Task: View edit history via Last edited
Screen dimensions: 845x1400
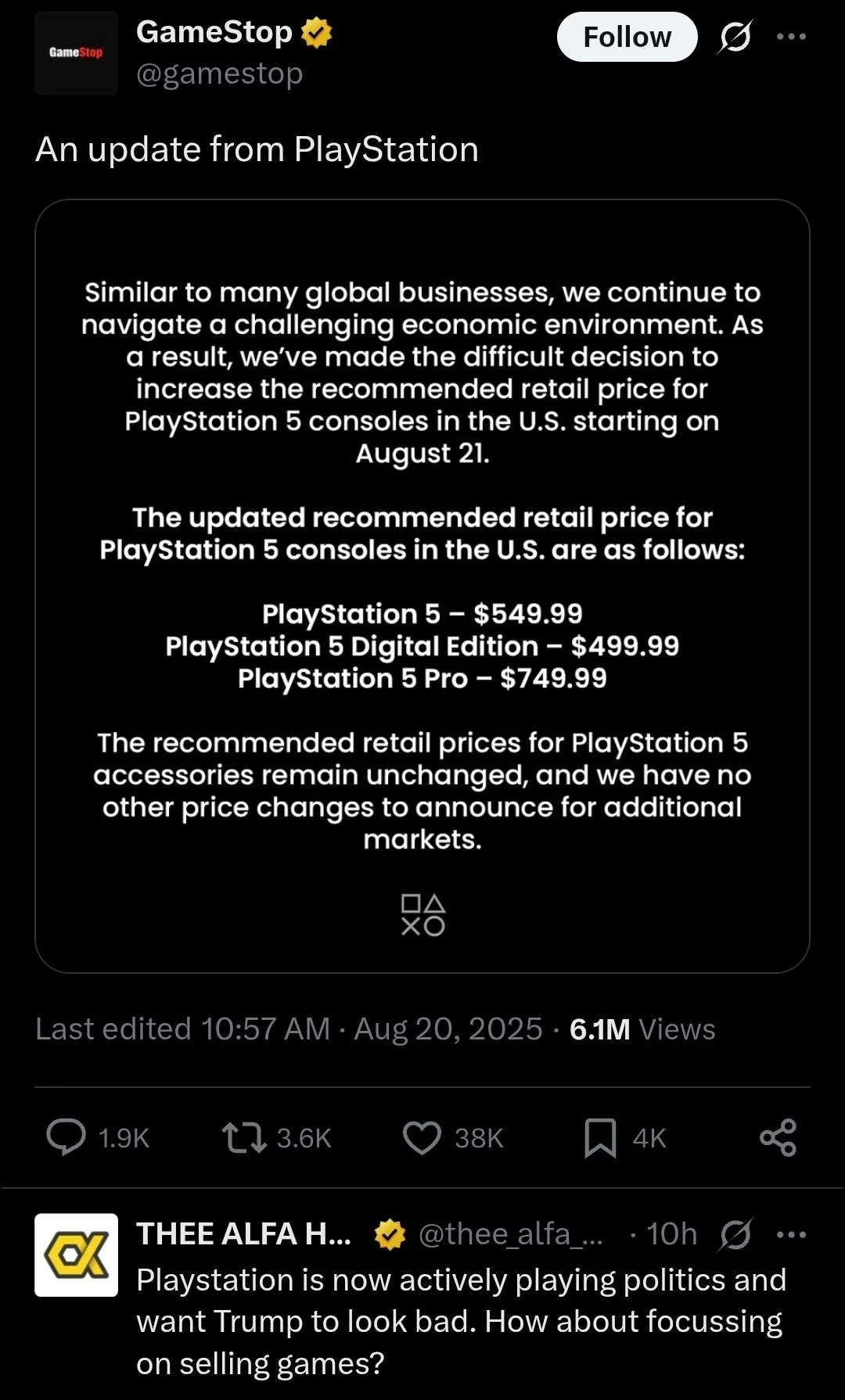Action: 182,1029
